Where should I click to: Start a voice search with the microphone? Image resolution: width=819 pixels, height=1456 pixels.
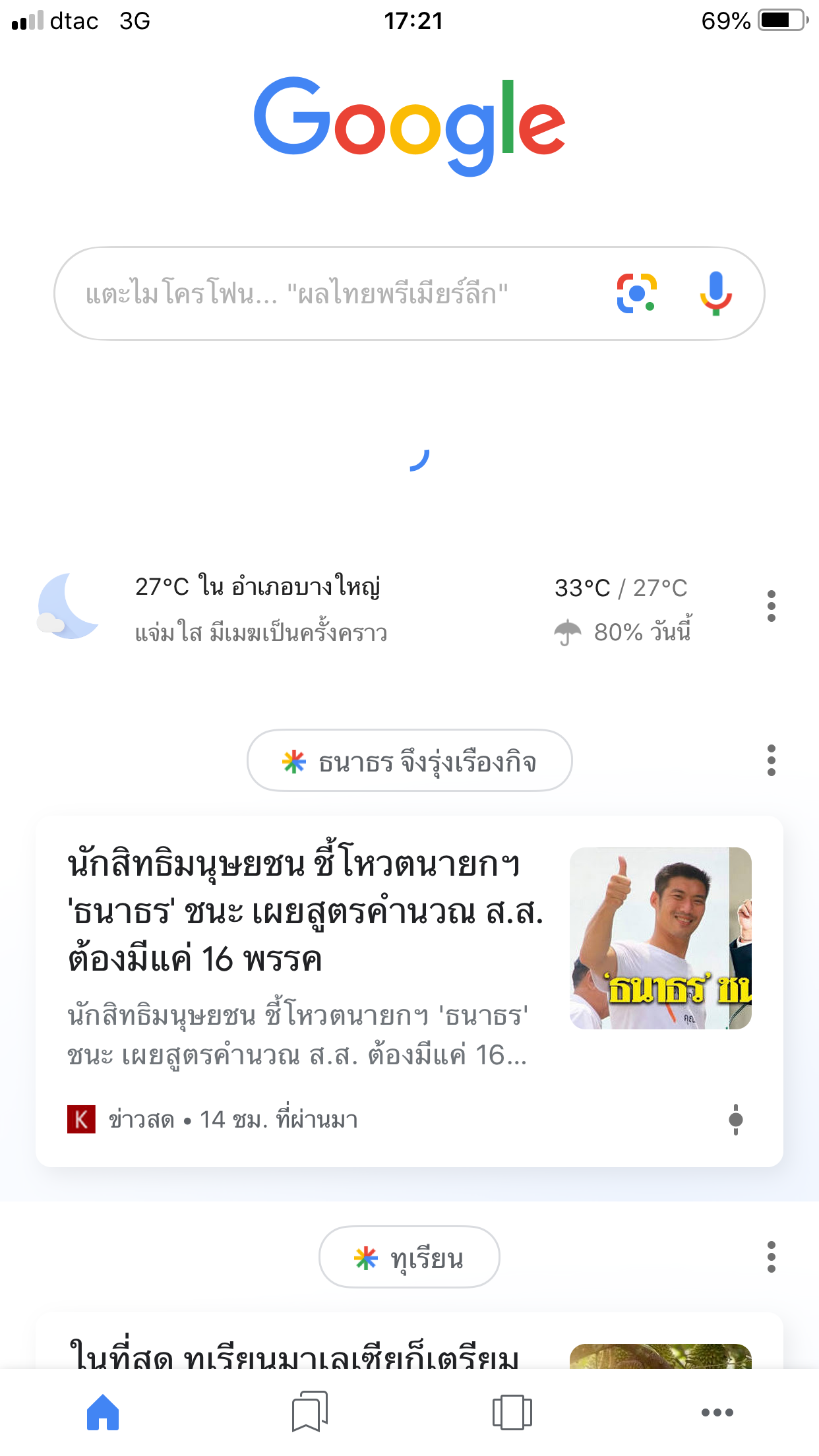tap(715, 293)
